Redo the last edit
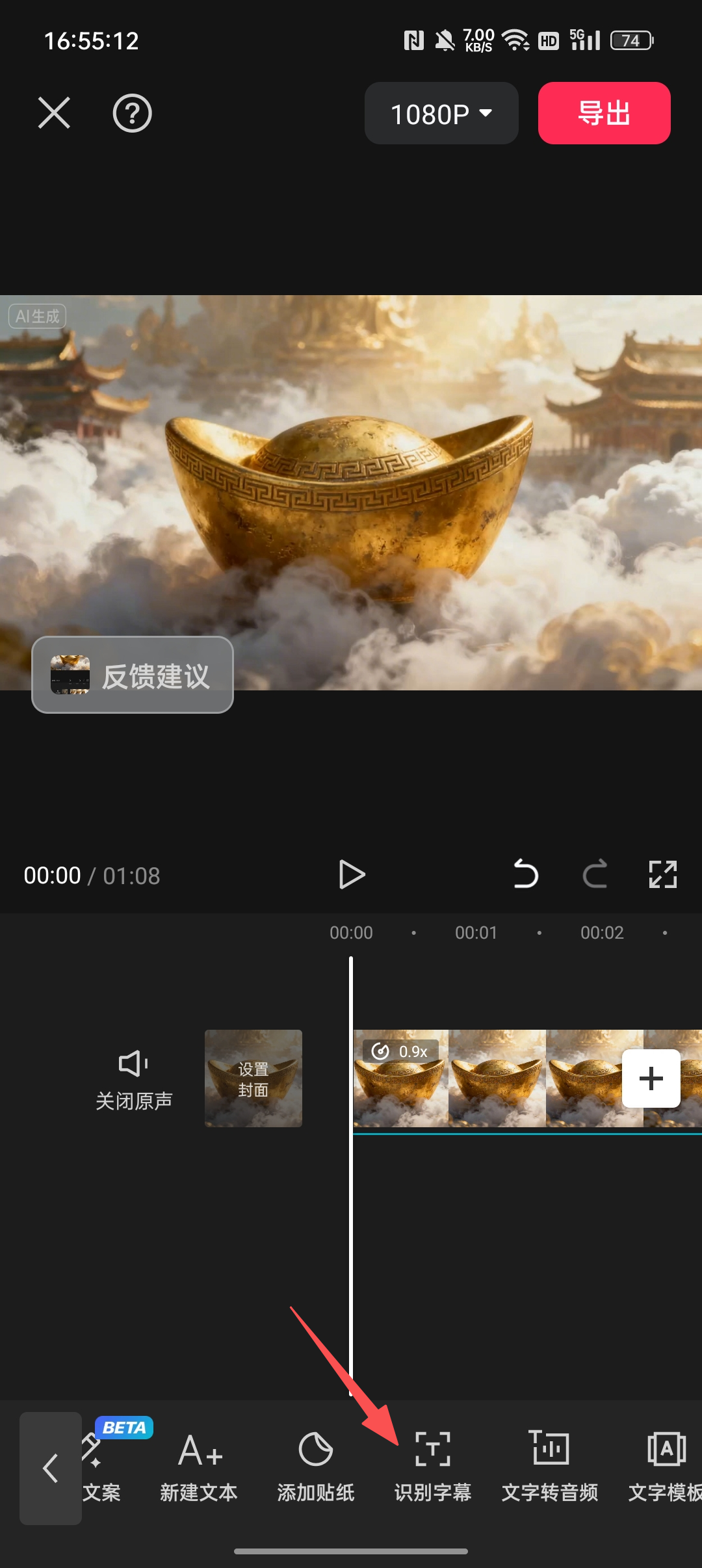702x1568 pixels. click(594, 874)
